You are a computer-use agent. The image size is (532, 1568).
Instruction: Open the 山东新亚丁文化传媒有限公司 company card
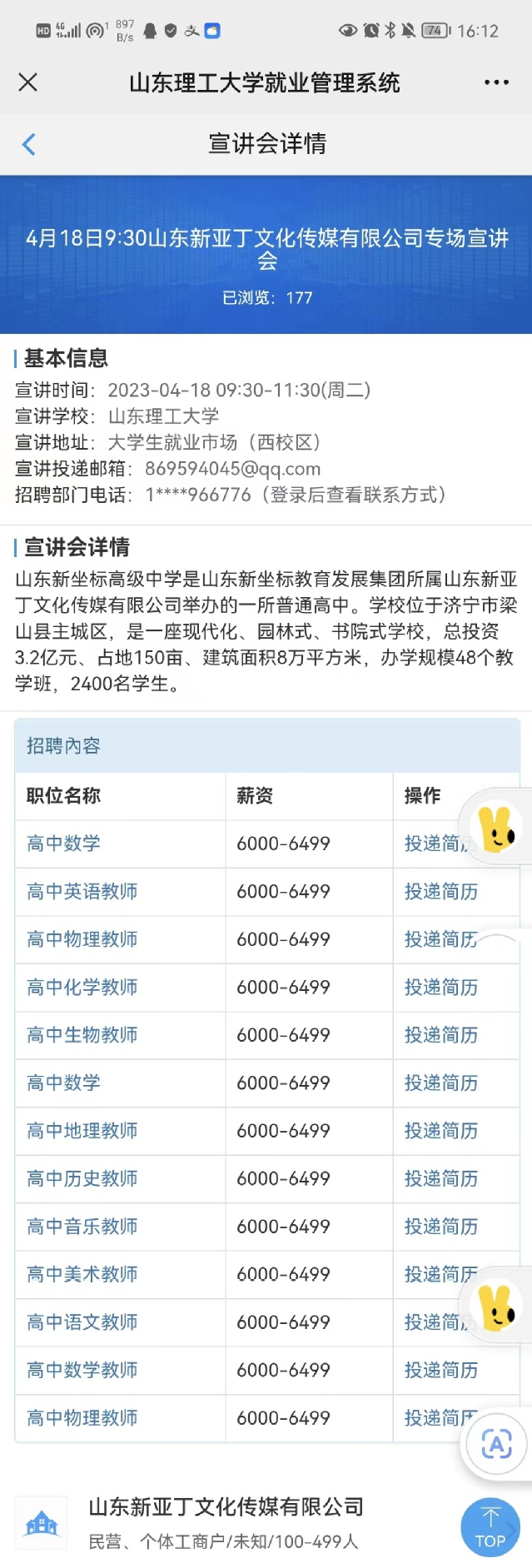click(226, 1522)
